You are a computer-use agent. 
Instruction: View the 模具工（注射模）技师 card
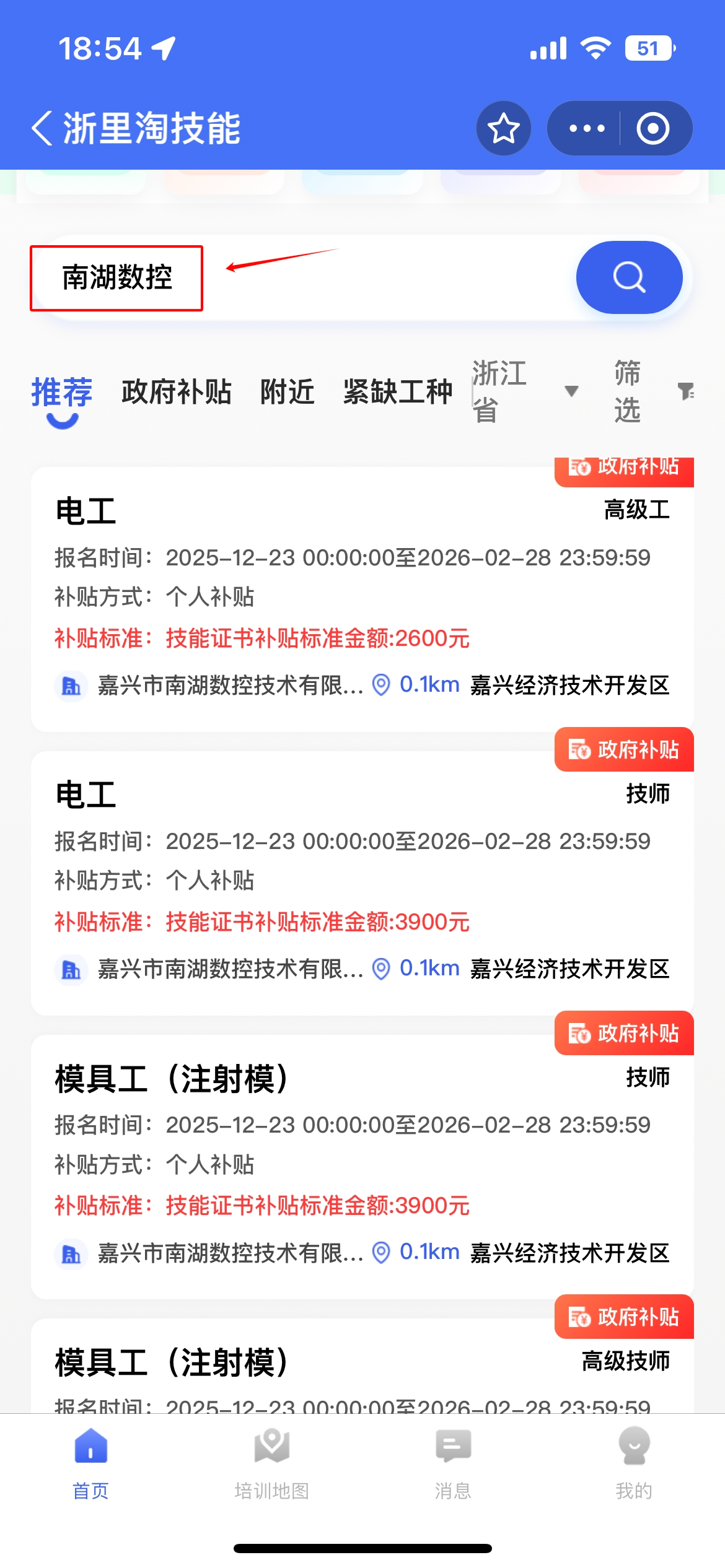[x=362, y=1165]
